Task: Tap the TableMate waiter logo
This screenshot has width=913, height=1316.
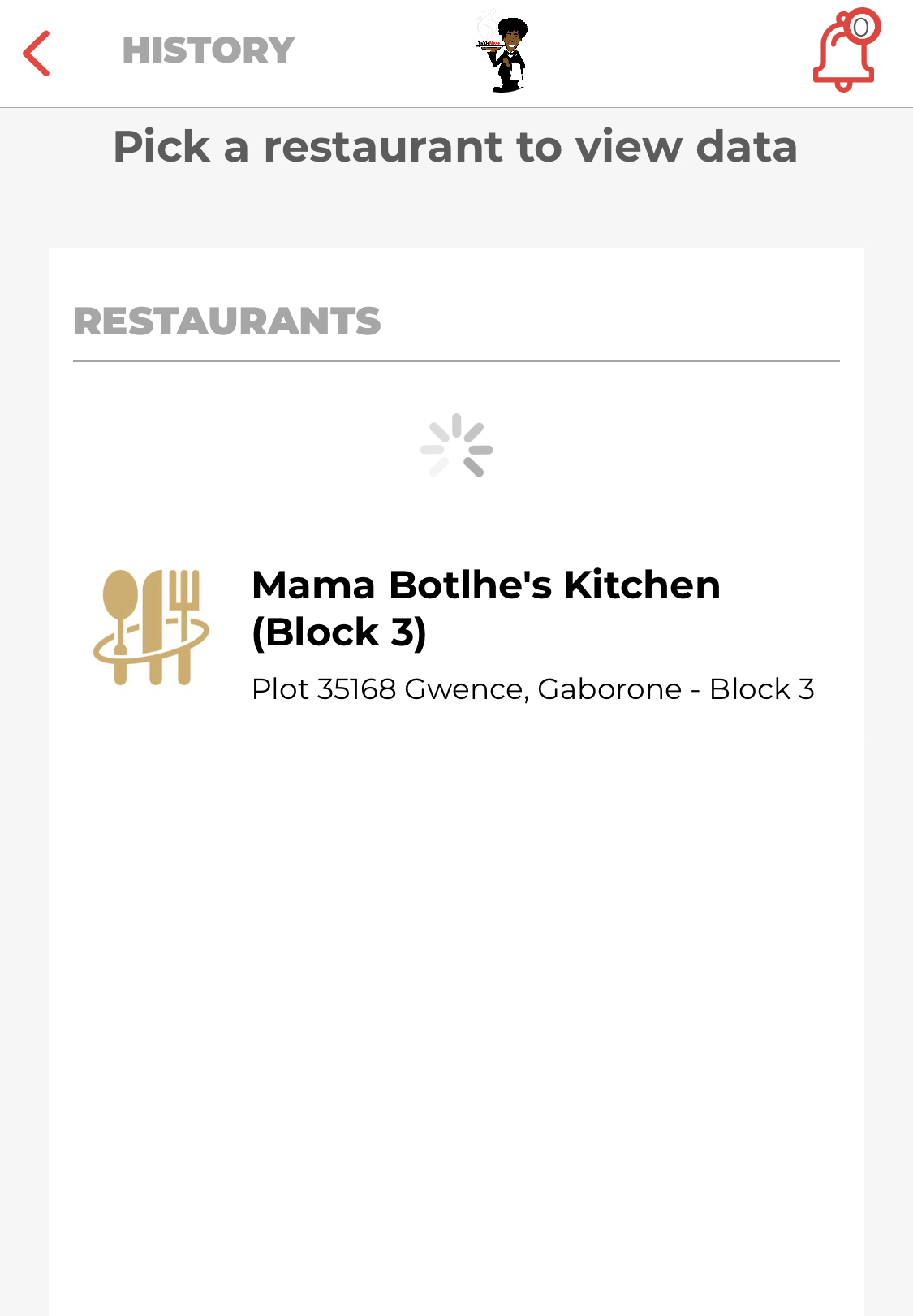Action: click(503, 50)
